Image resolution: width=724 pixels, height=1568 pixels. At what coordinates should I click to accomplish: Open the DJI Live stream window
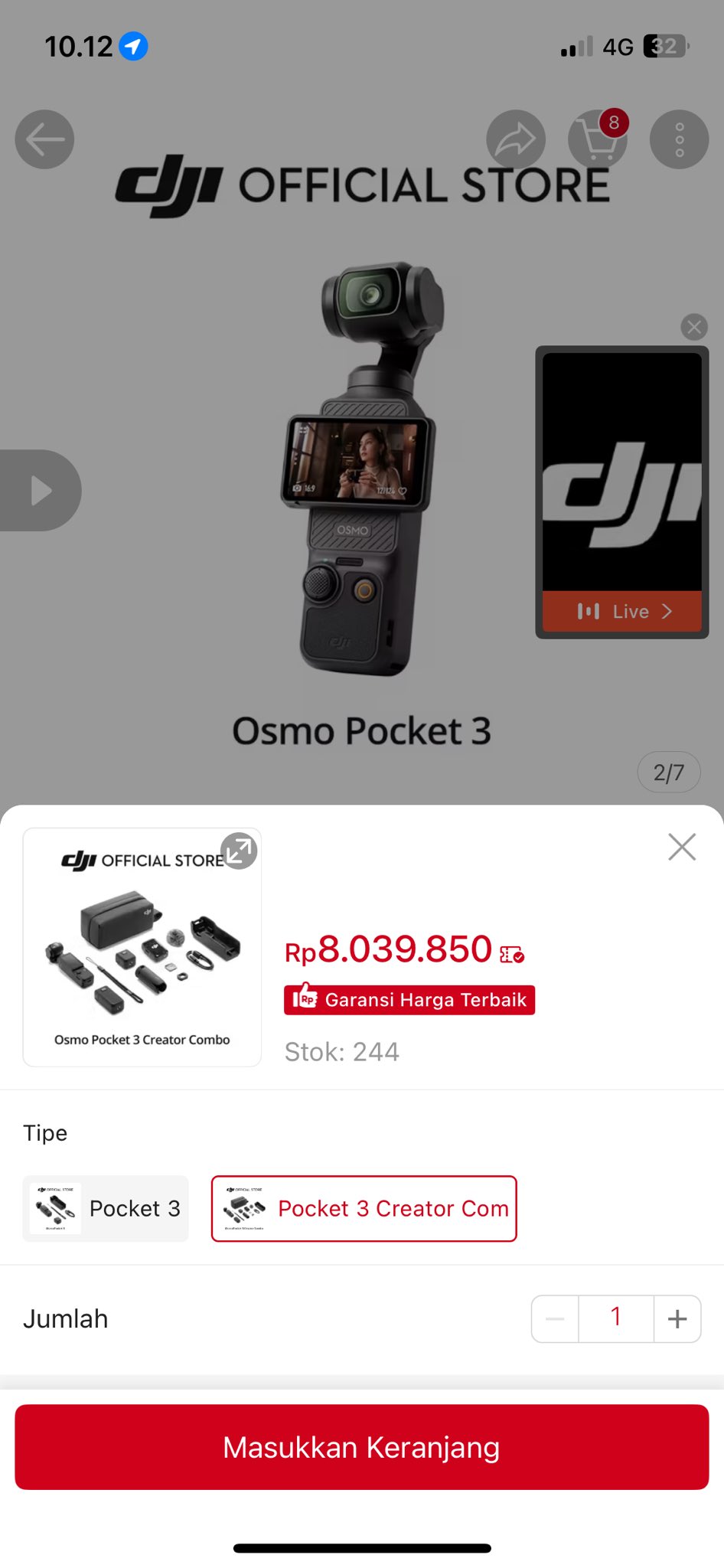pos(621,490)
